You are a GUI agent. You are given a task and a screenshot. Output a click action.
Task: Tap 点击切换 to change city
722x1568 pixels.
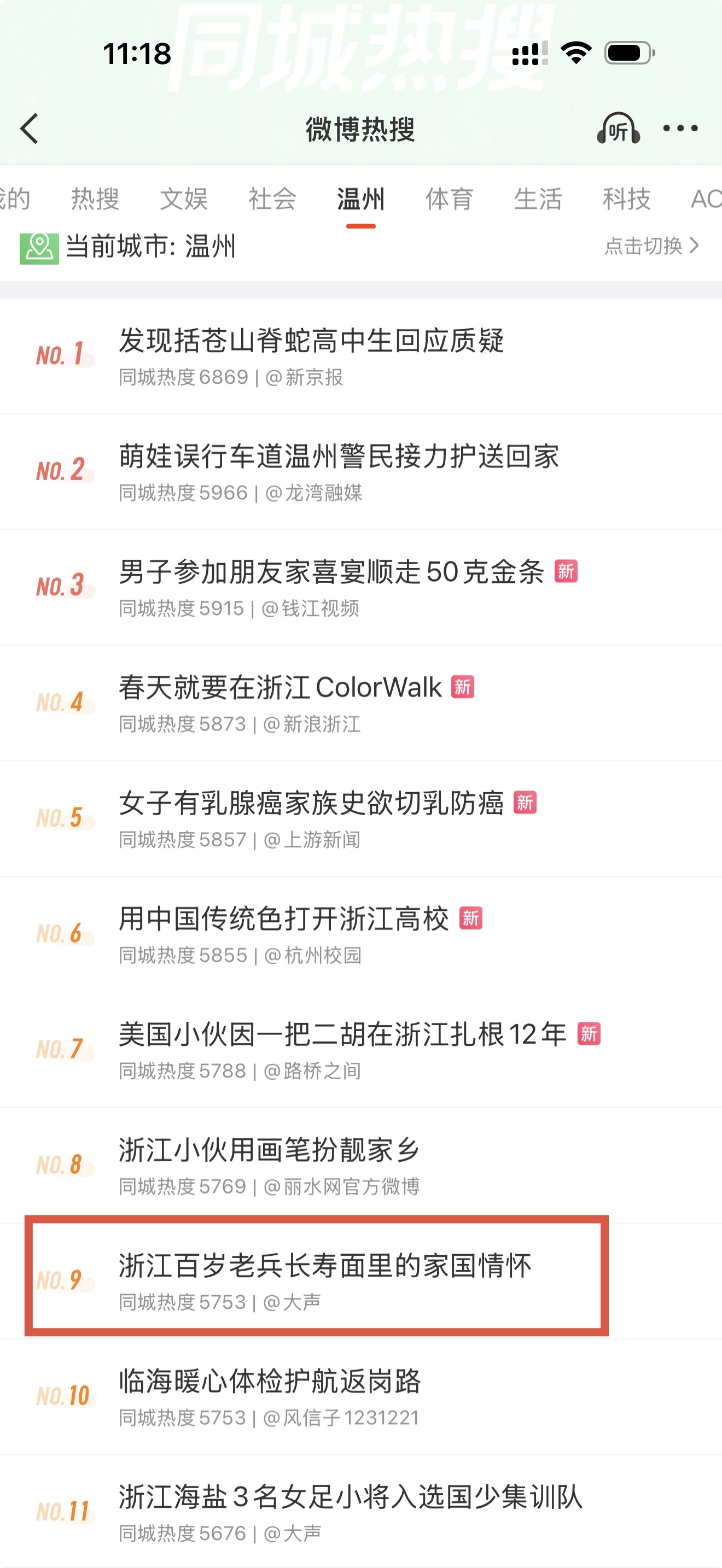click(x=651, y=246)
